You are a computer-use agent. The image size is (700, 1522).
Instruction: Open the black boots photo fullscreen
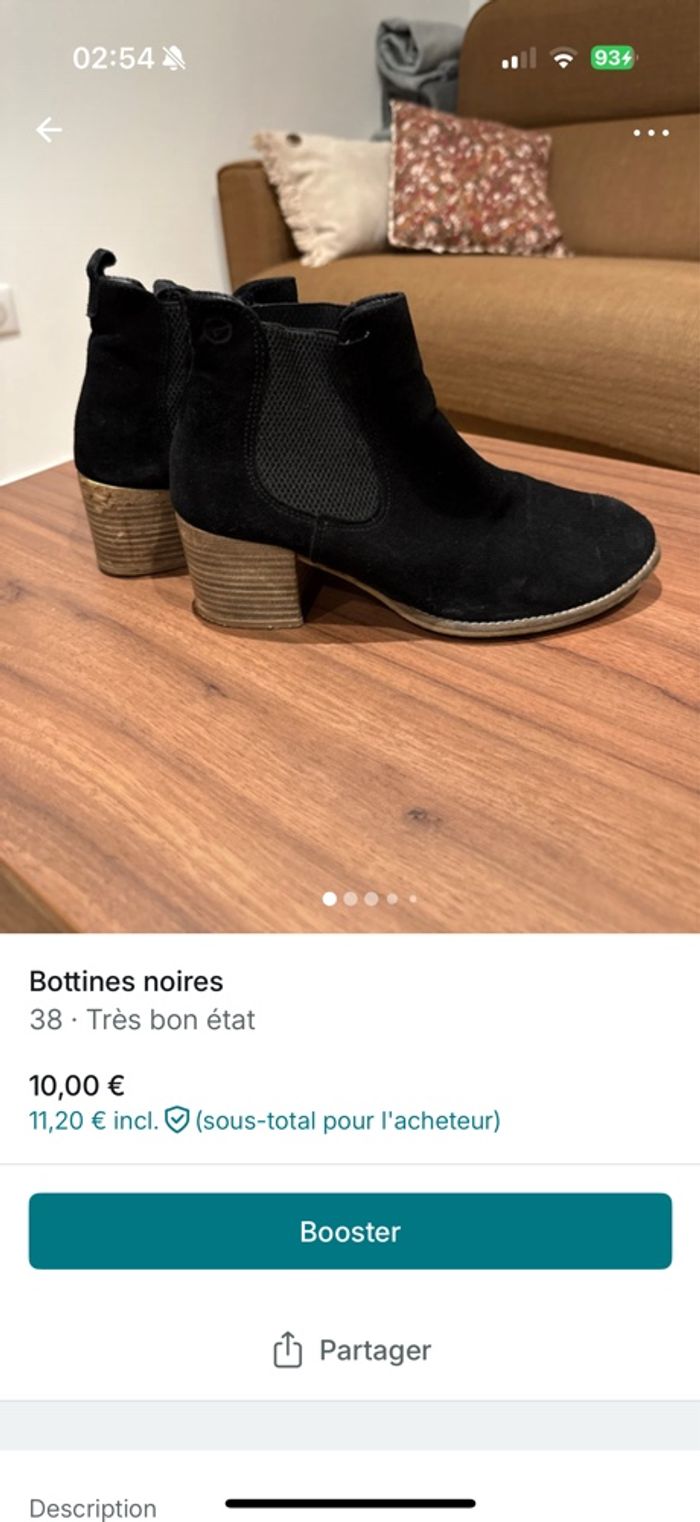click(350, 500)
